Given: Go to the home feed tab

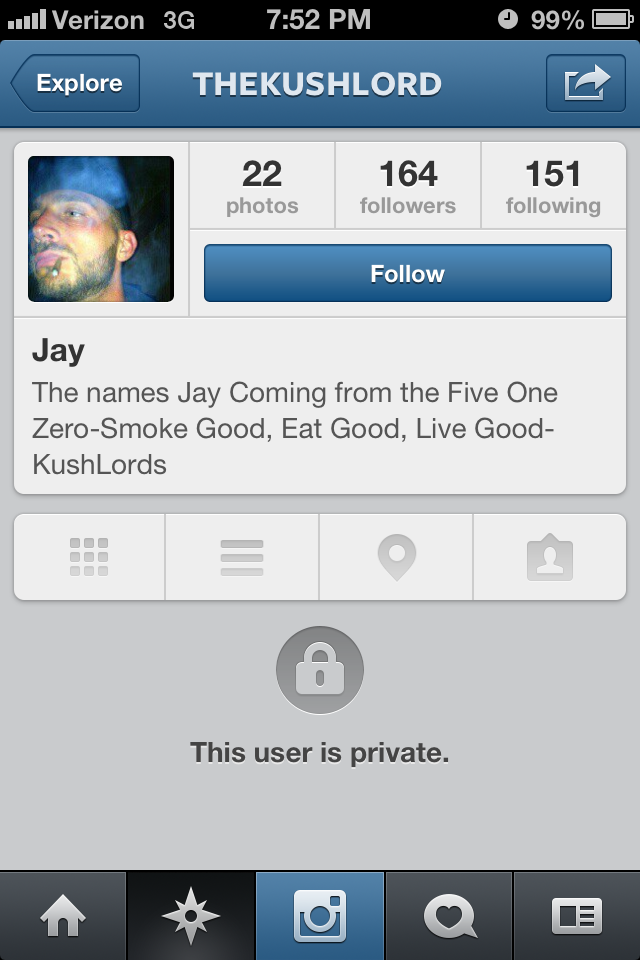Looking at the screenshot, I should point(63,916).
